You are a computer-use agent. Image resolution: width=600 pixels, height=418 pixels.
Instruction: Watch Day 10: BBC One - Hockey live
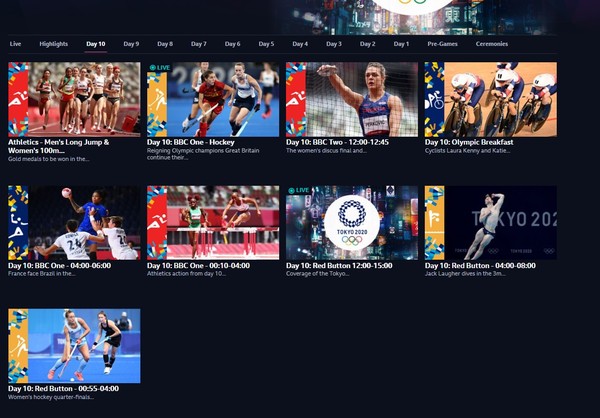point(213,99)
